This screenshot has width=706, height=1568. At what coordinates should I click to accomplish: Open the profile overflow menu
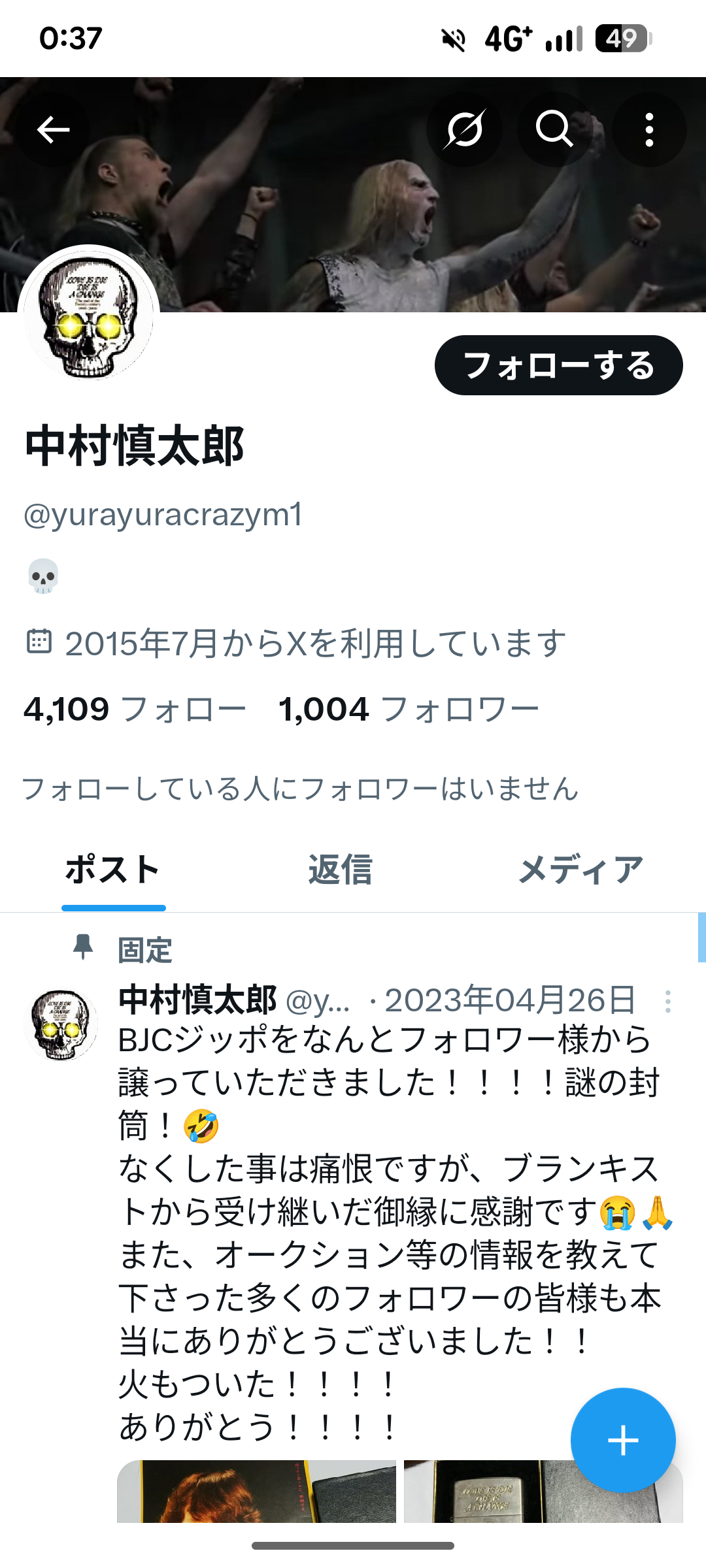tap(649, 129)
